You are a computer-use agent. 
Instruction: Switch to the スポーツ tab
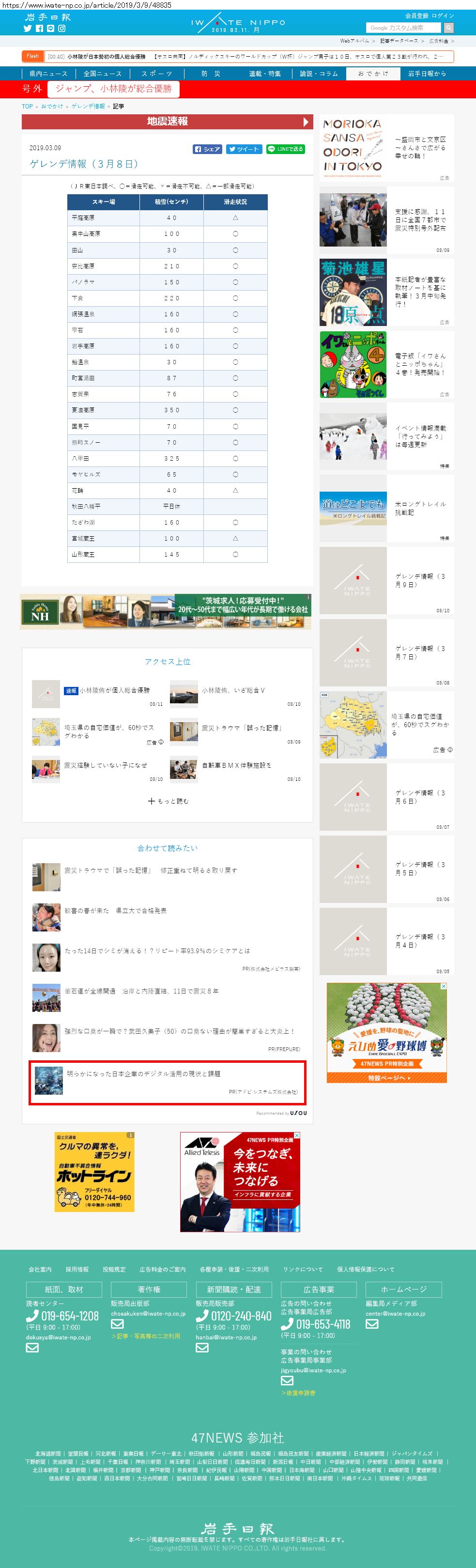pos(156,74)
